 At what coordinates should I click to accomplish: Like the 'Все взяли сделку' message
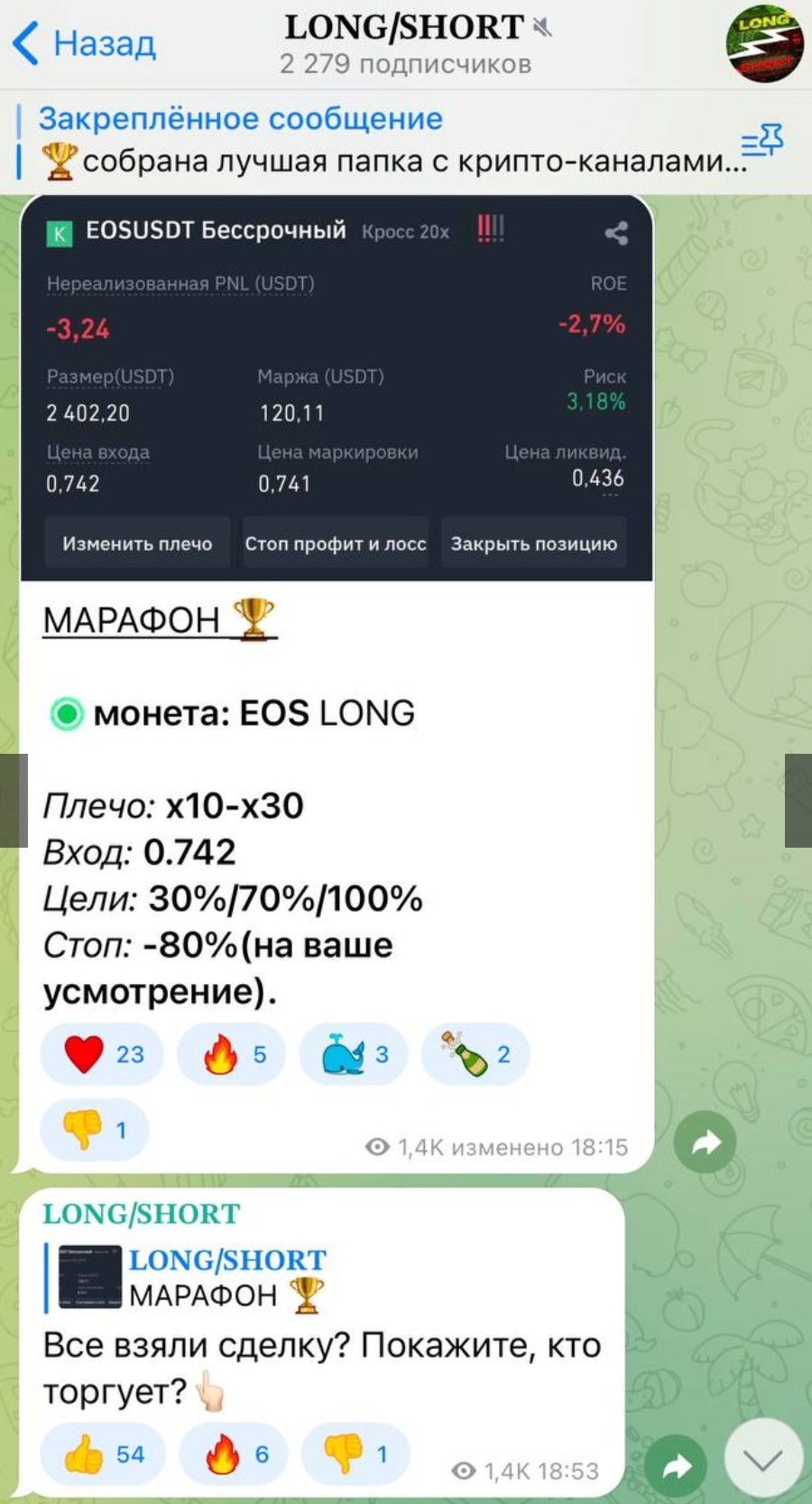click(x=103, y=1453)
